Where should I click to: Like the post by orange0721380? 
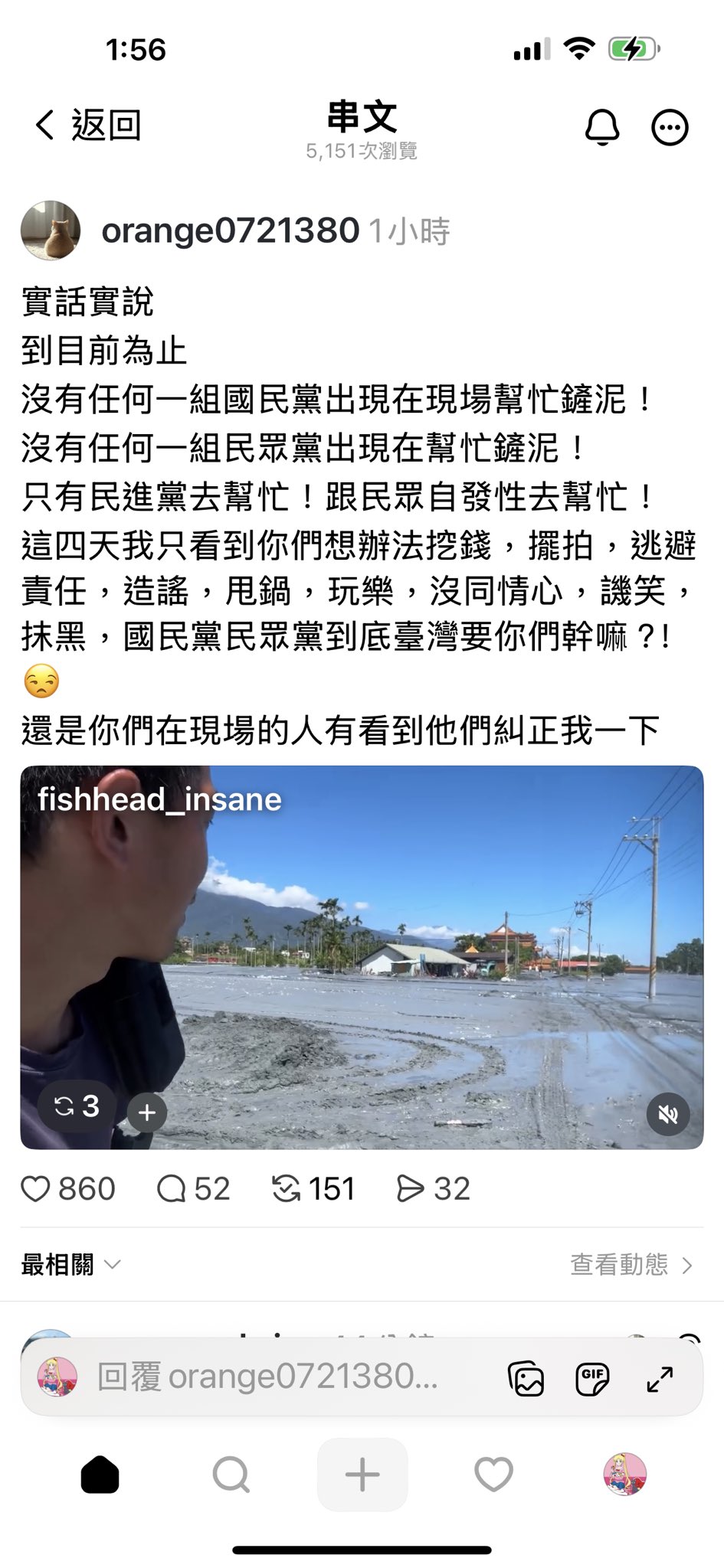click(x=36, y=1189)
